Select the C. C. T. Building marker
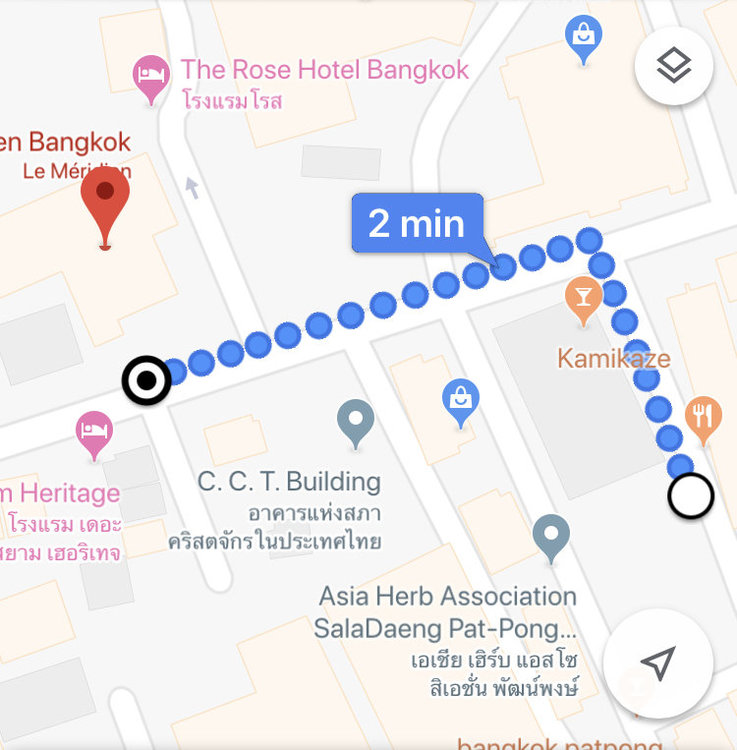The image size is (737, 750). [355, 420]
